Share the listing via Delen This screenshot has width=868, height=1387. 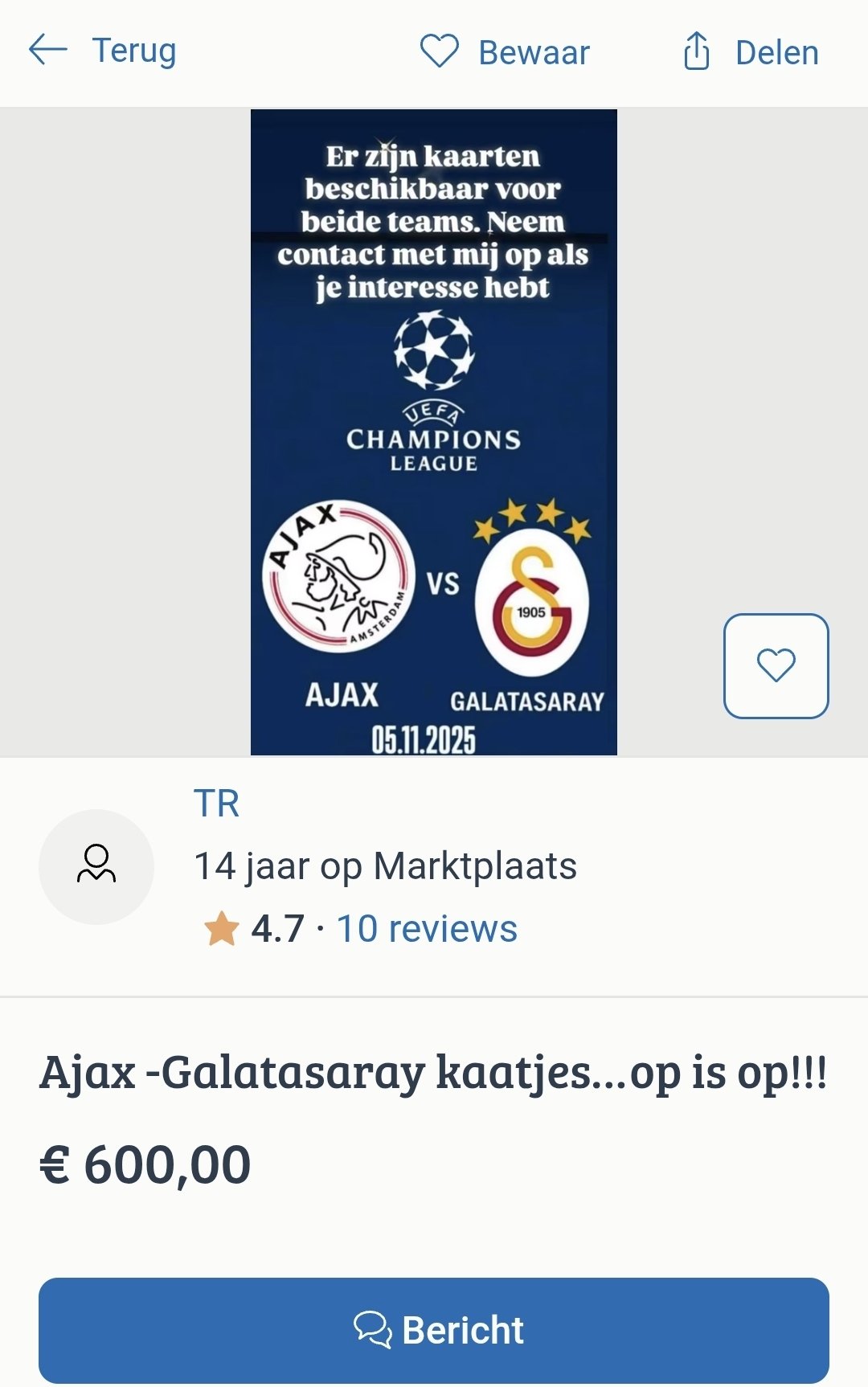(x=751, y=52)
